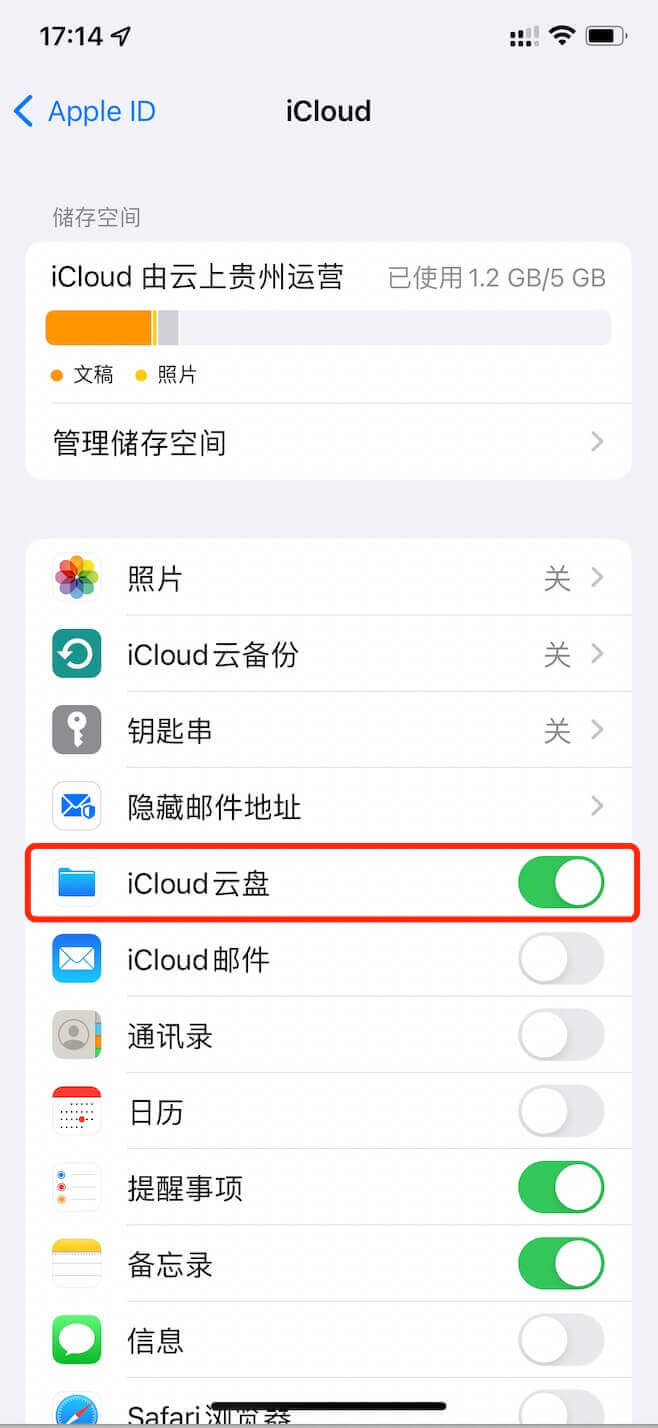
Task: Open 隐藏邮件地址
Action: [x=328, y=806]
